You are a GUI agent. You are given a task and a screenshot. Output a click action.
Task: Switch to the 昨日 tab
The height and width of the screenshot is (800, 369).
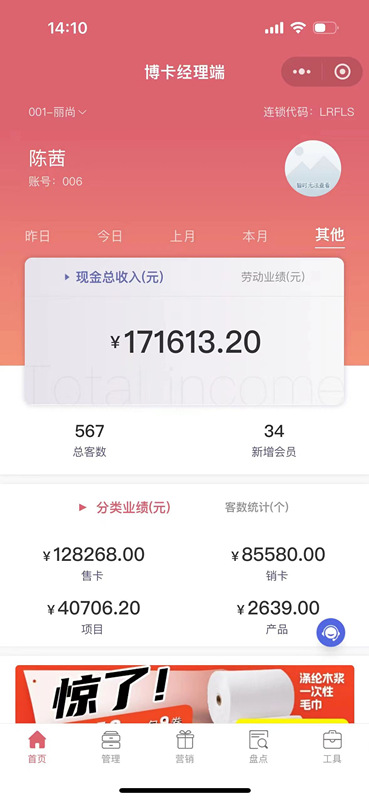tap(38, 236)
